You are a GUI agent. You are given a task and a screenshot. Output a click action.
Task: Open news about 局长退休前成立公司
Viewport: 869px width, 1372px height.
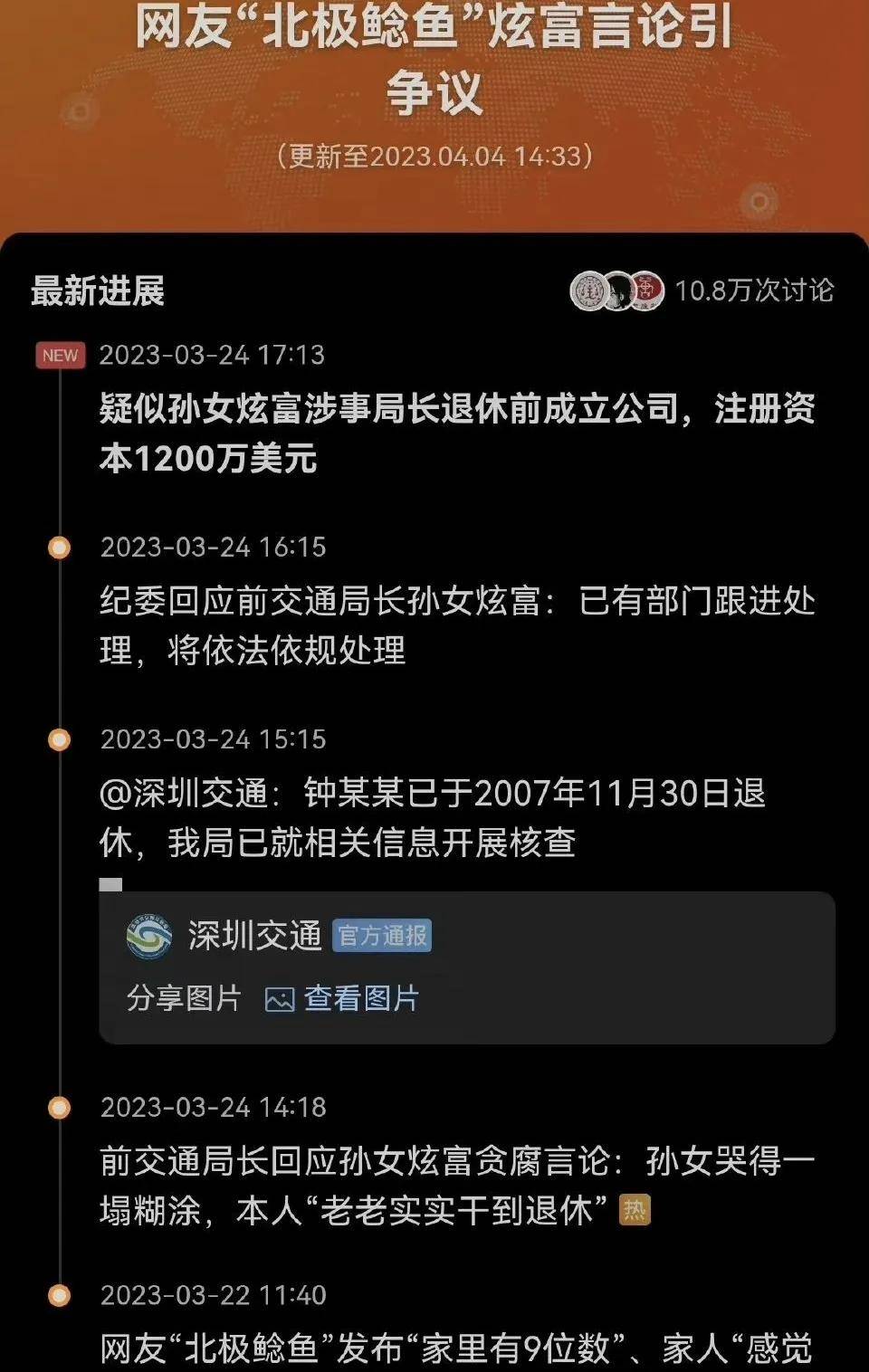pos(457,434)
